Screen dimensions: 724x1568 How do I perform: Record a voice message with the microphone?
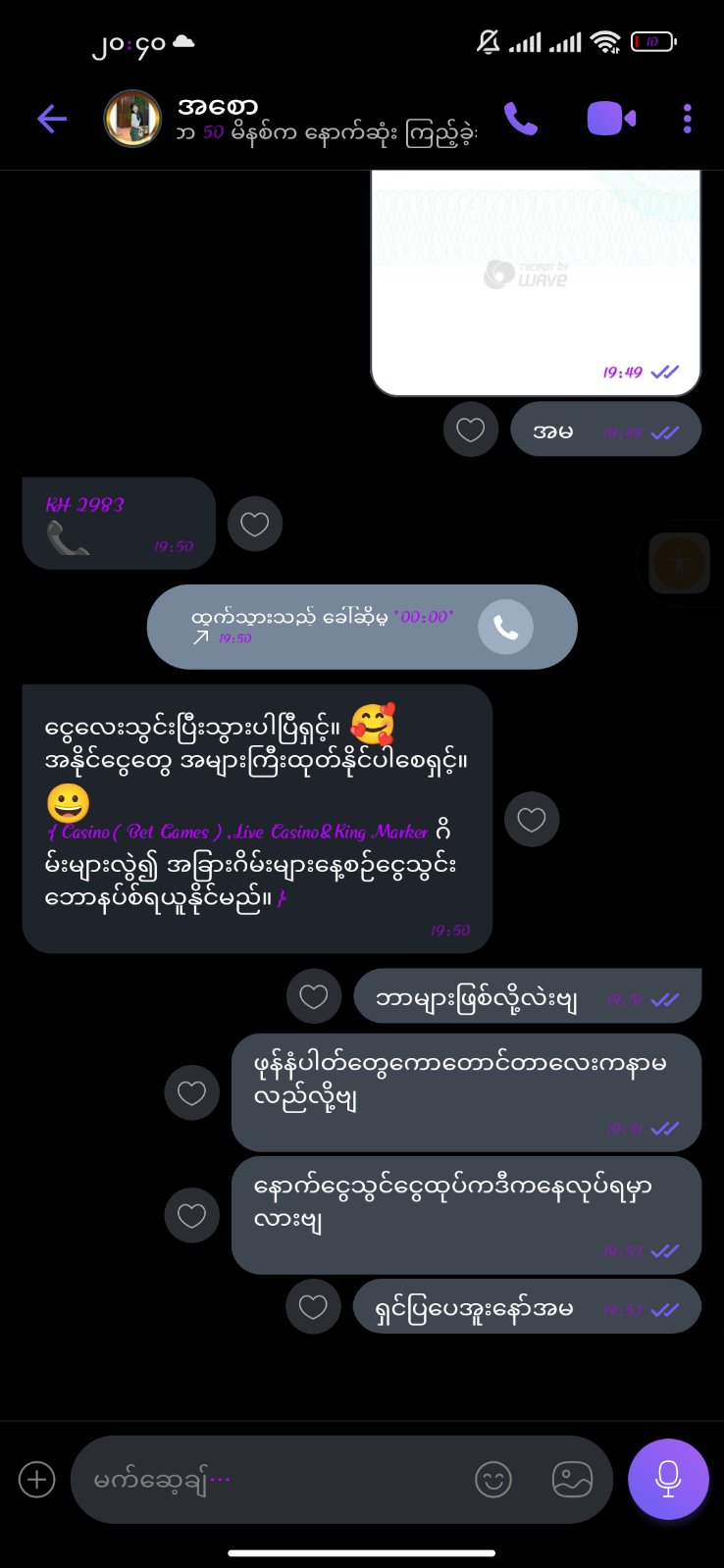coord(668,1479)
